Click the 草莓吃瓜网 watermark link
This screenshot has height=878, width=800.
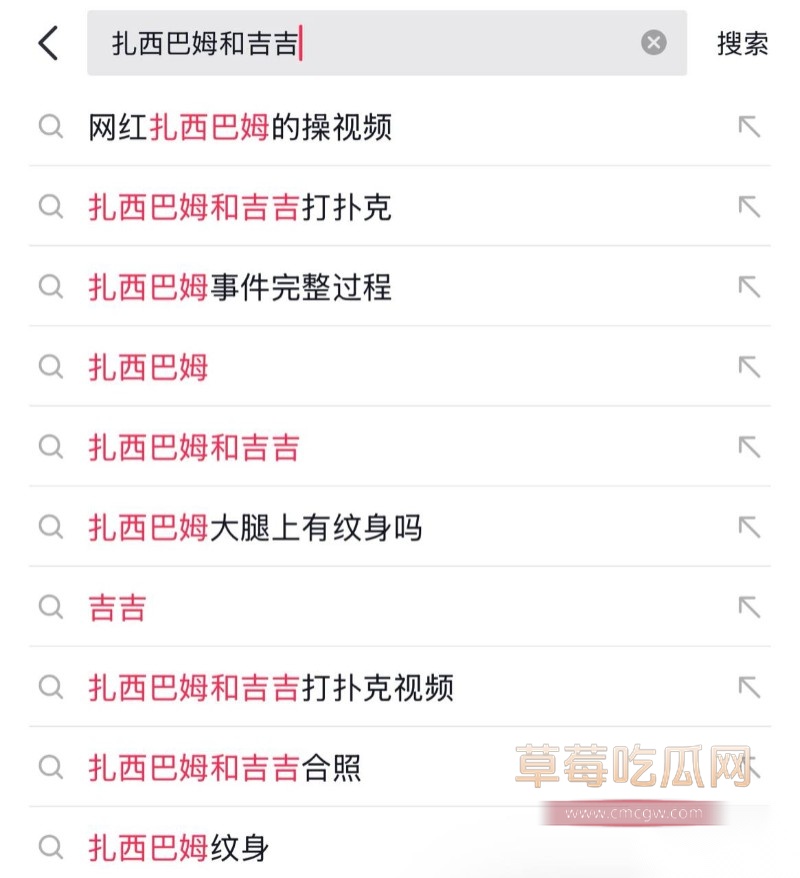[x=628, y=767]
